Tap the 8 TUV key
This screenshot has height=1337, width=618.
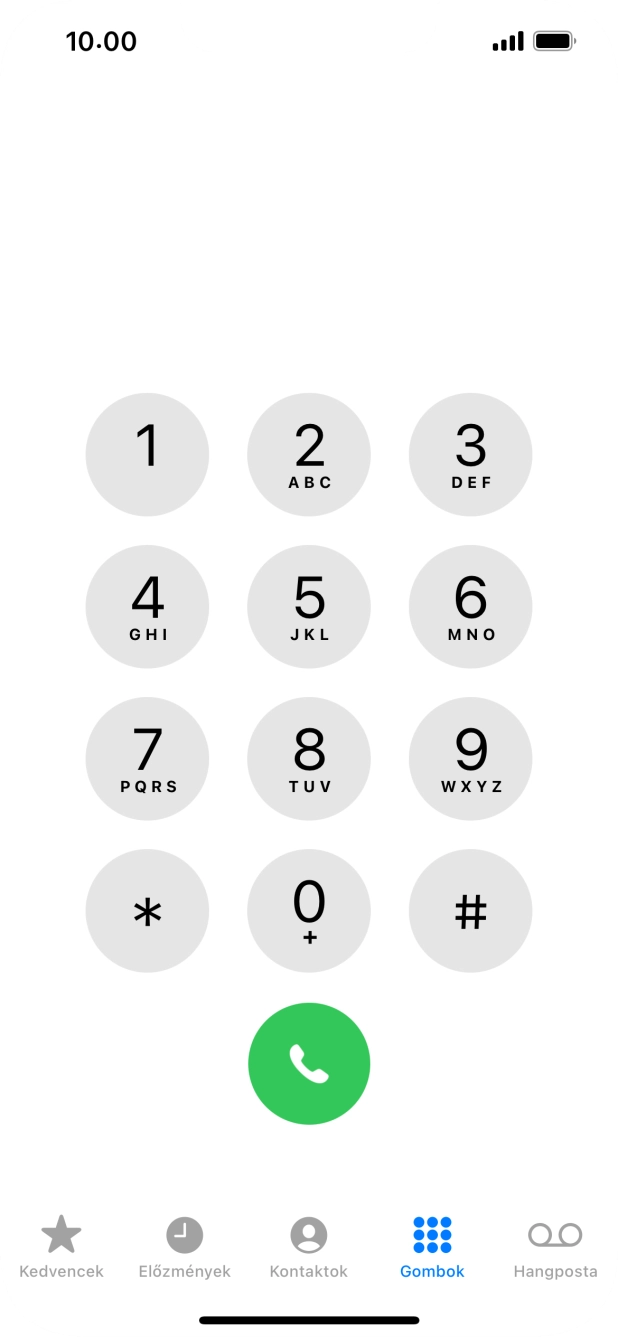[309, 759]
